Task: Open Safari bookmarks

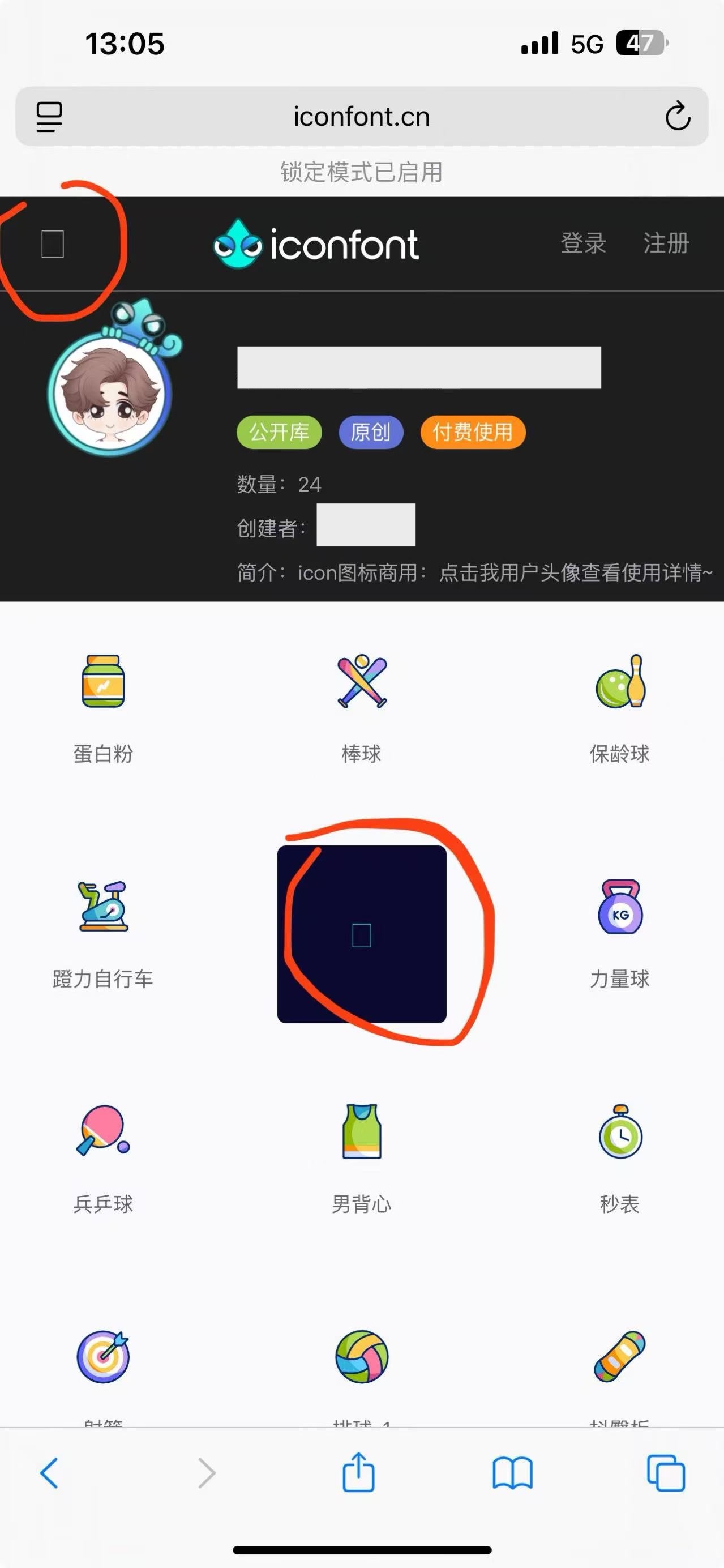Action: coord(512,1473)
